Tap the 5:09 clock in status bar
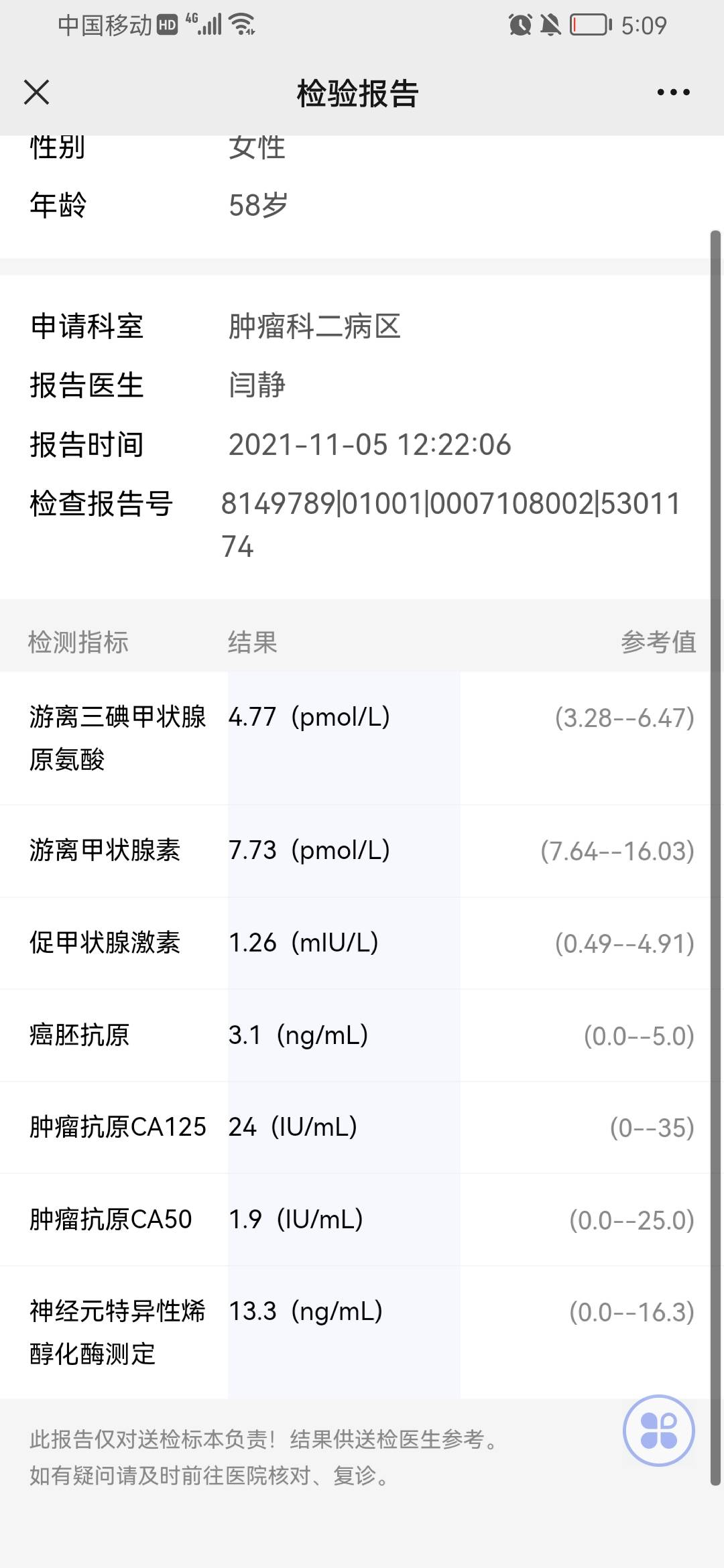The height and width of the screenshot is (1568, 724). (x=642, y=24)
